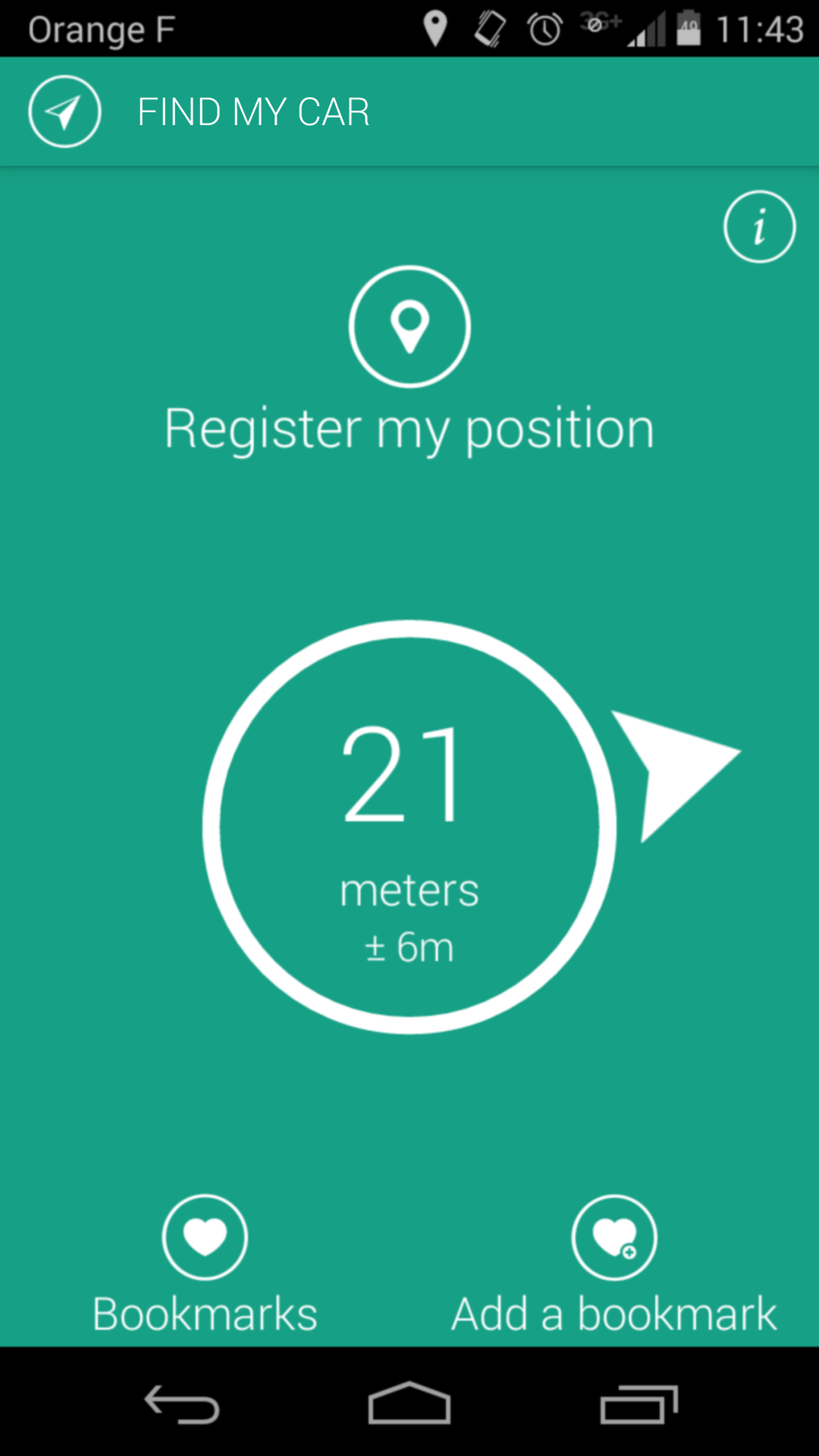The width and height of the screenshot is (819, 1456).
Task: Tap the heart-plus icon to add a bookmark
Action: pos(613,1236)
